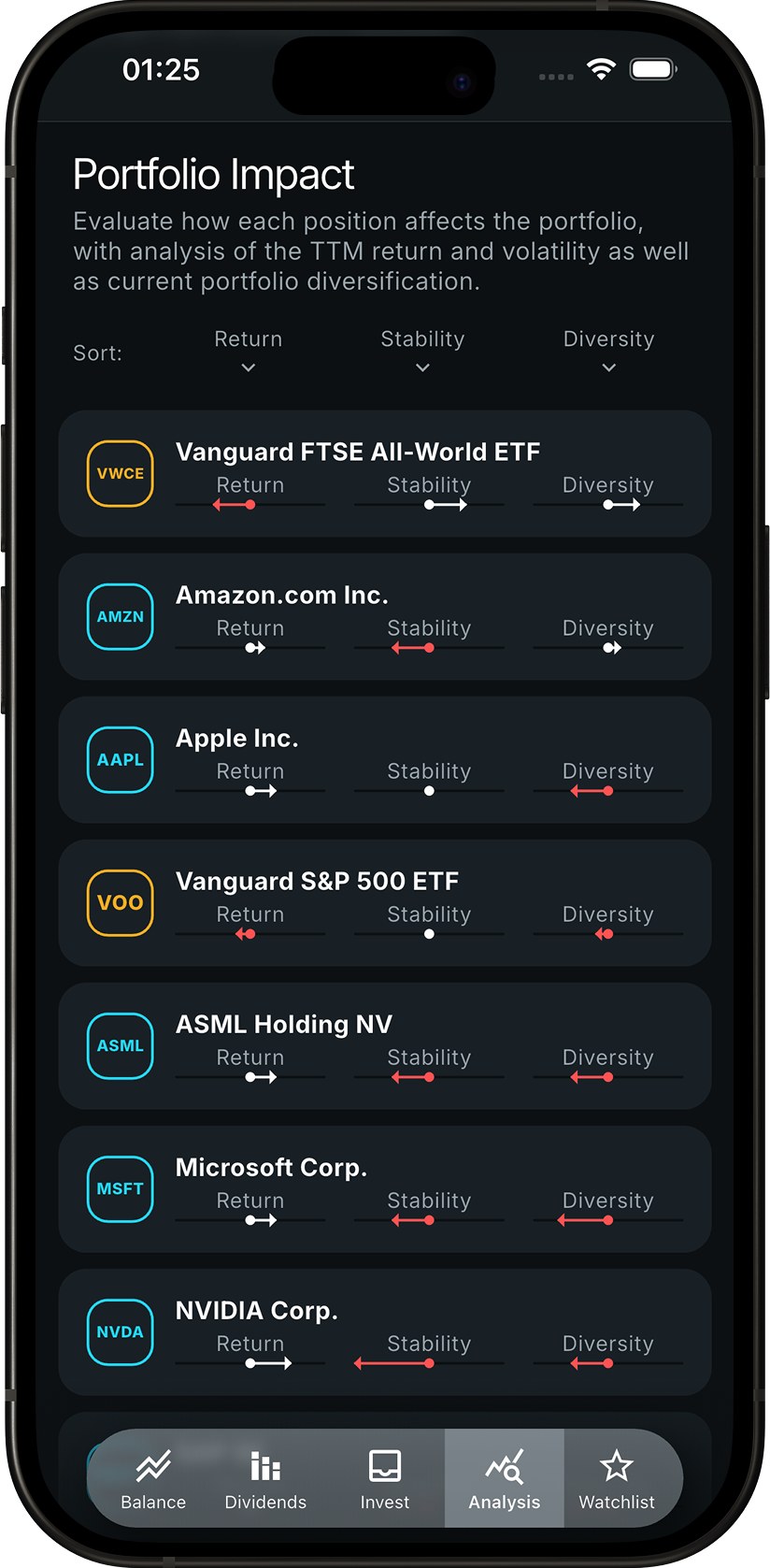Select the AMZN ticker icon
Image resolution: width=770 pixels, height=1568 pixels.
120,616
